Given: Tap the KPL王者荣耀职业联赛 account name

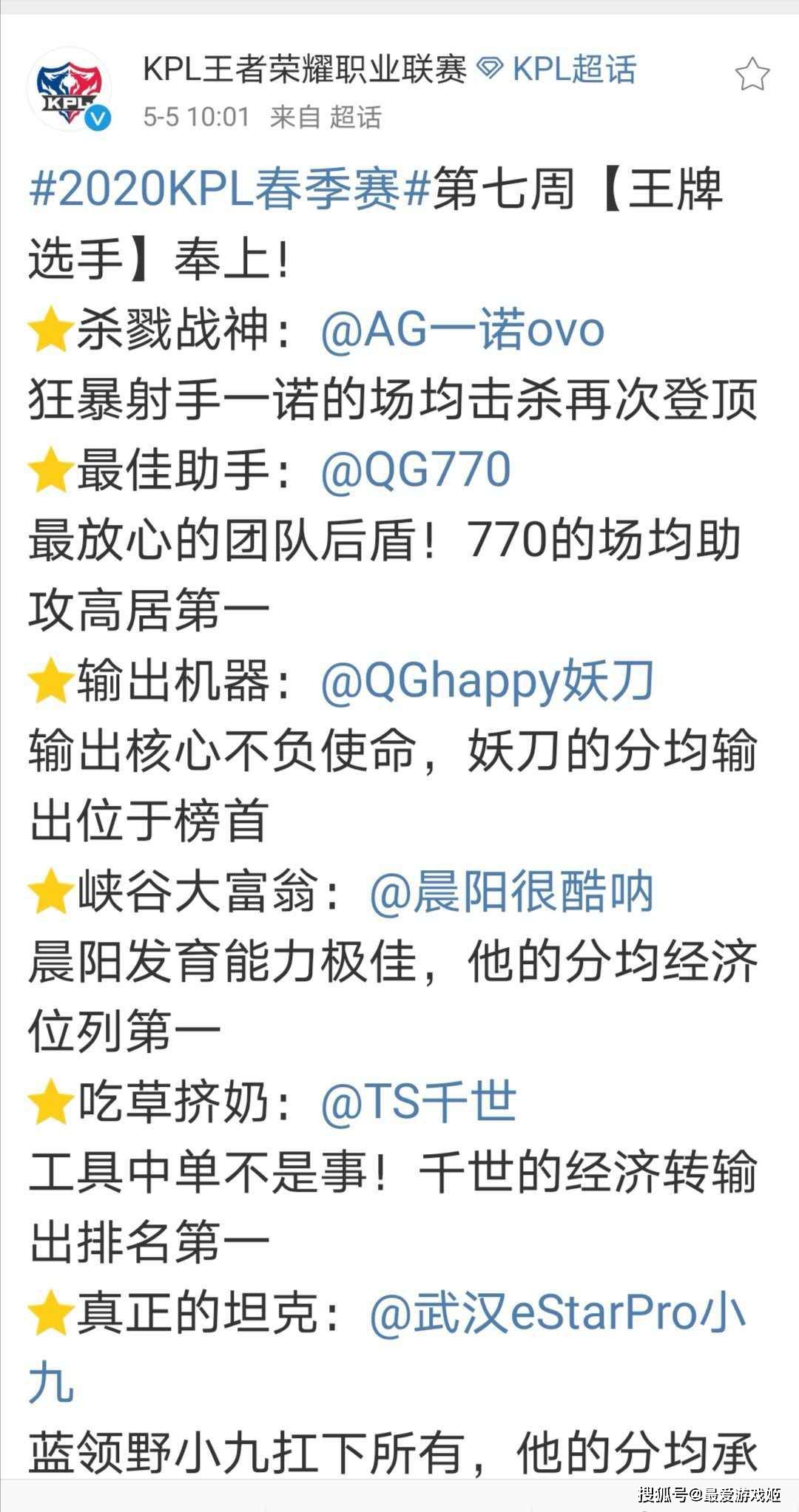Looking at the screenshot, I should 305,70.
